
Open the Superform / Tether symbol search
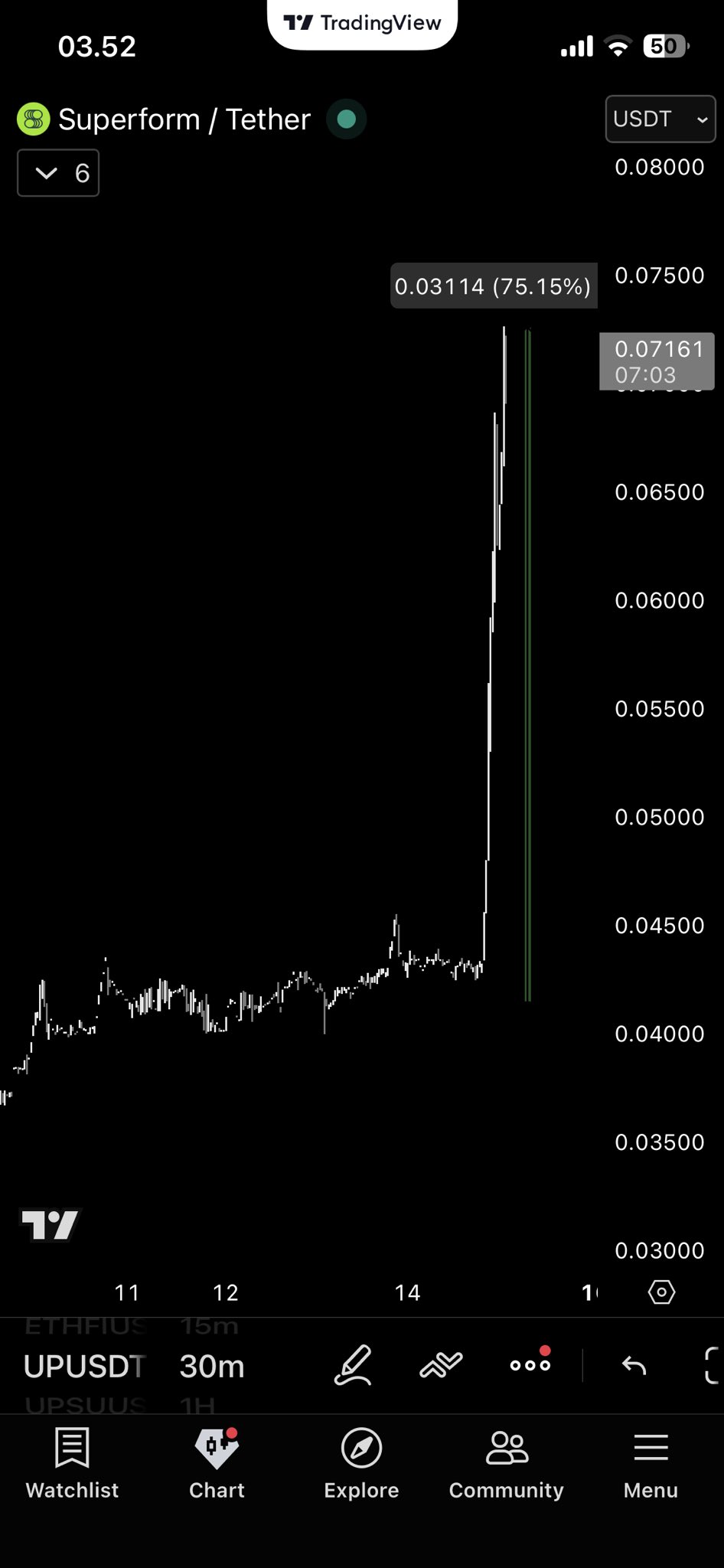click(184, 119)
